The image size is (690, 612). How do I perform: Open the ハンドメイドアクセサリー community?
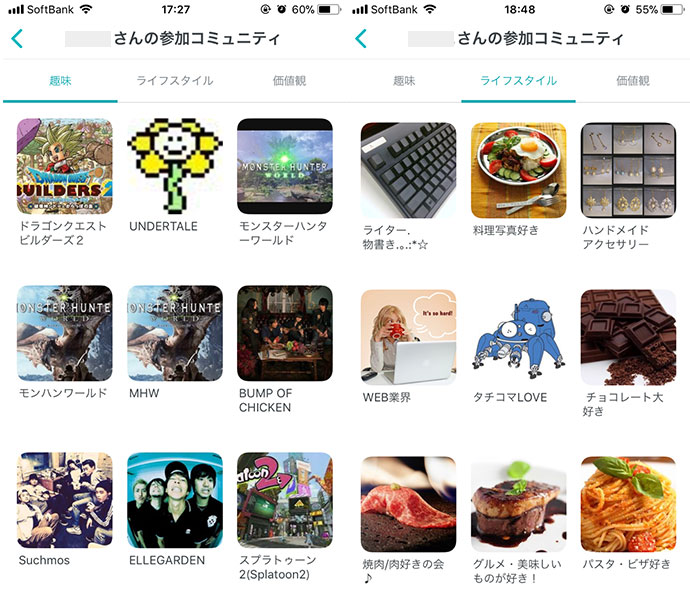point(628,171)
